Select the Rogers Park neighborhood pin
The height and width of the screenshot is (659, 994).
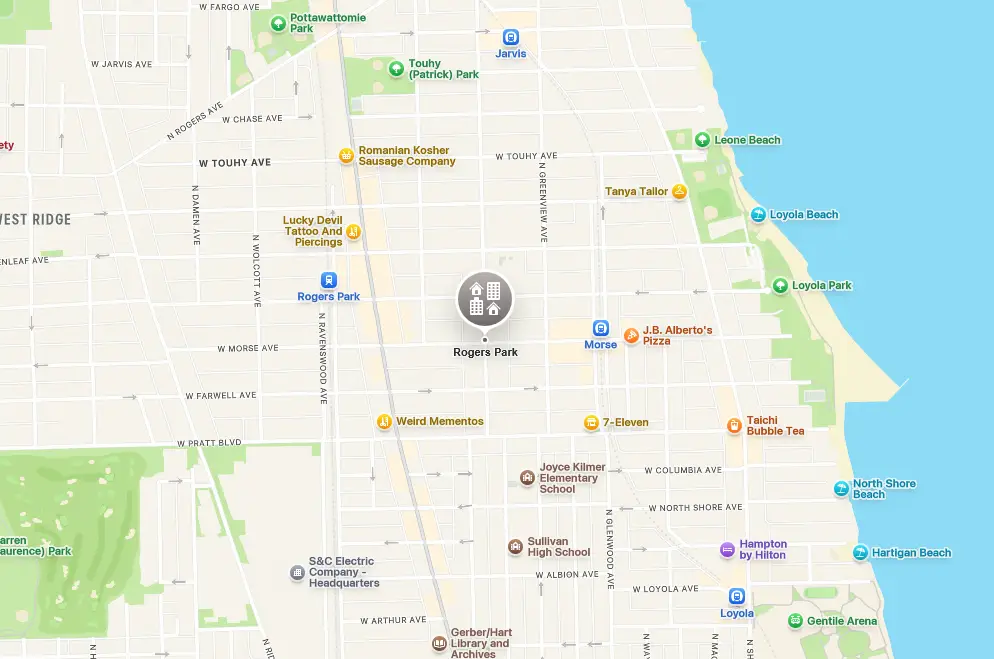[485, 298]
